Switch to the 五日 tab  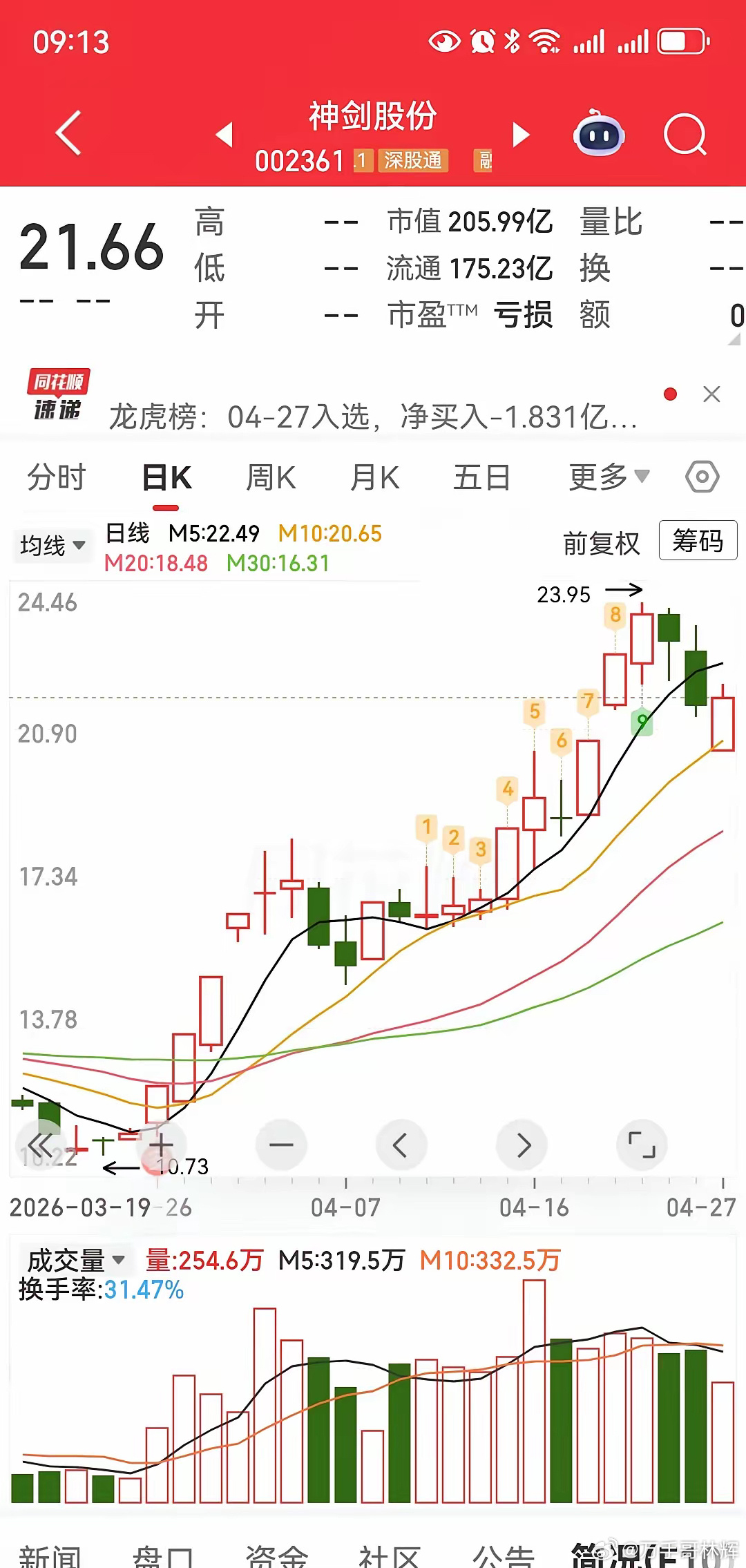481,477
